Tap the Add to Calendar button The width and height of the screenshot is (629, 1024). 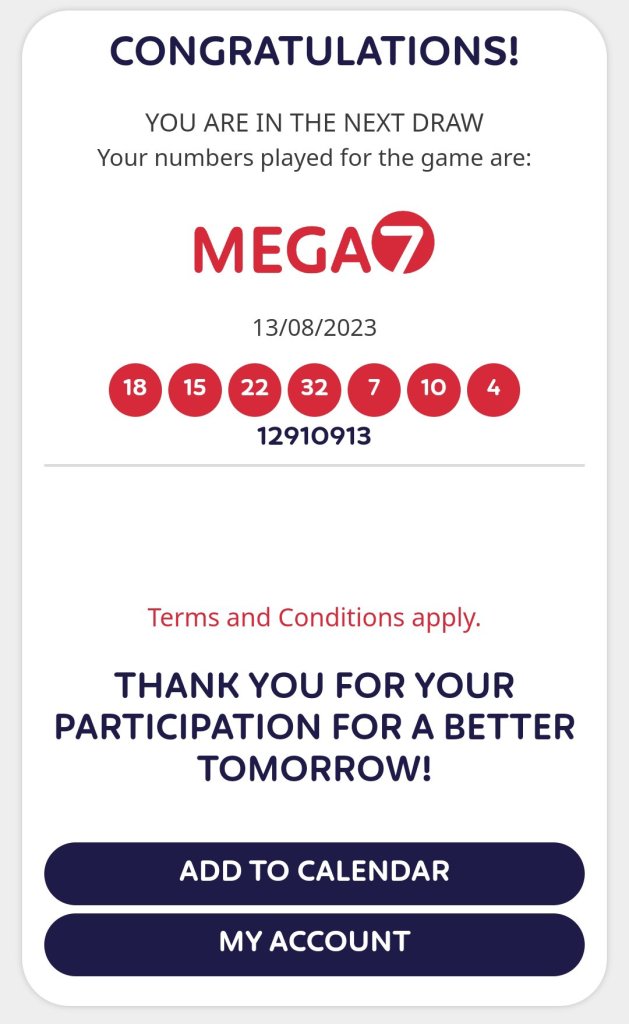tap(314, 872)
